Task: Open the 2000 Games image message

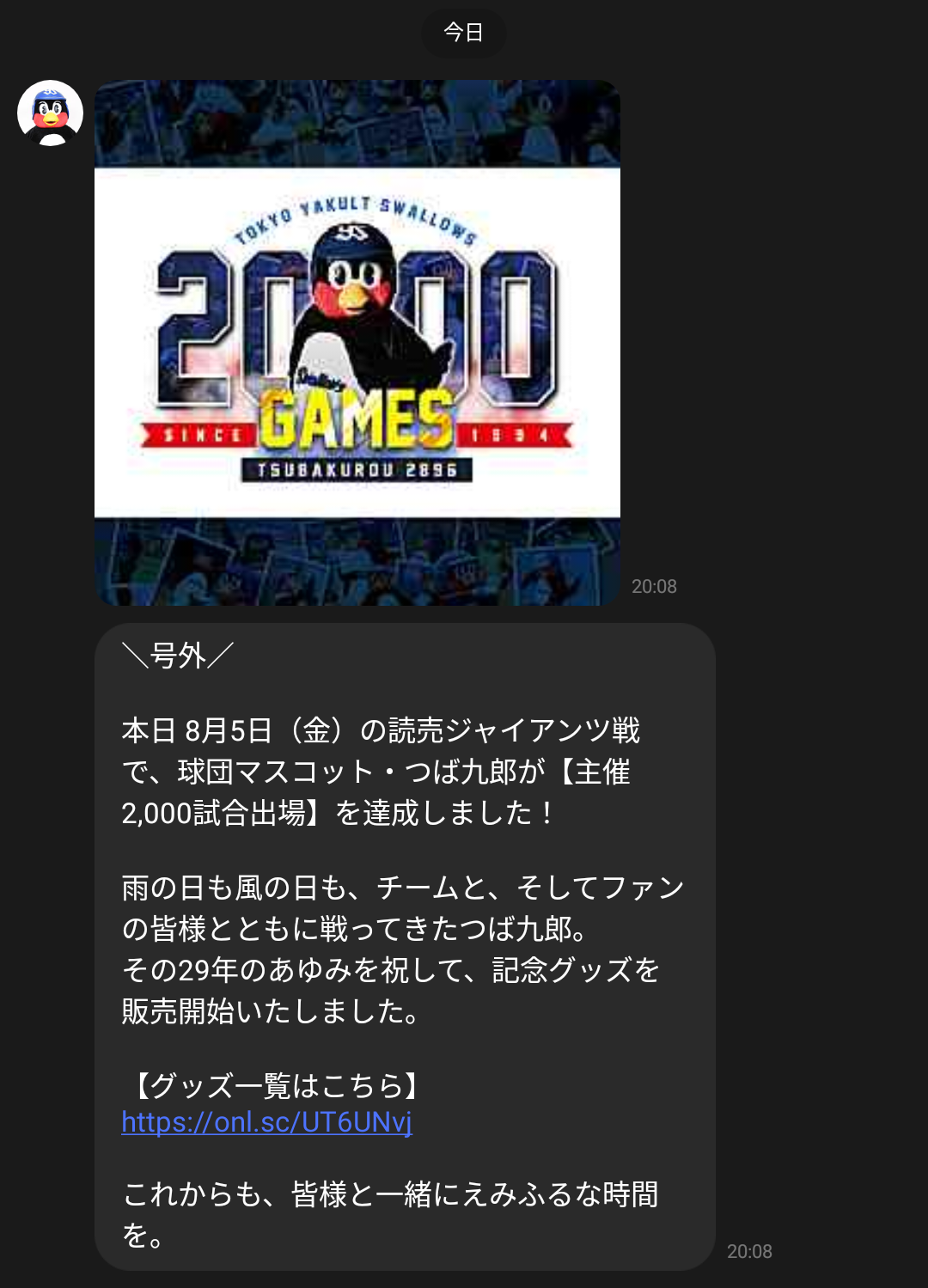Action: (357, 343)
